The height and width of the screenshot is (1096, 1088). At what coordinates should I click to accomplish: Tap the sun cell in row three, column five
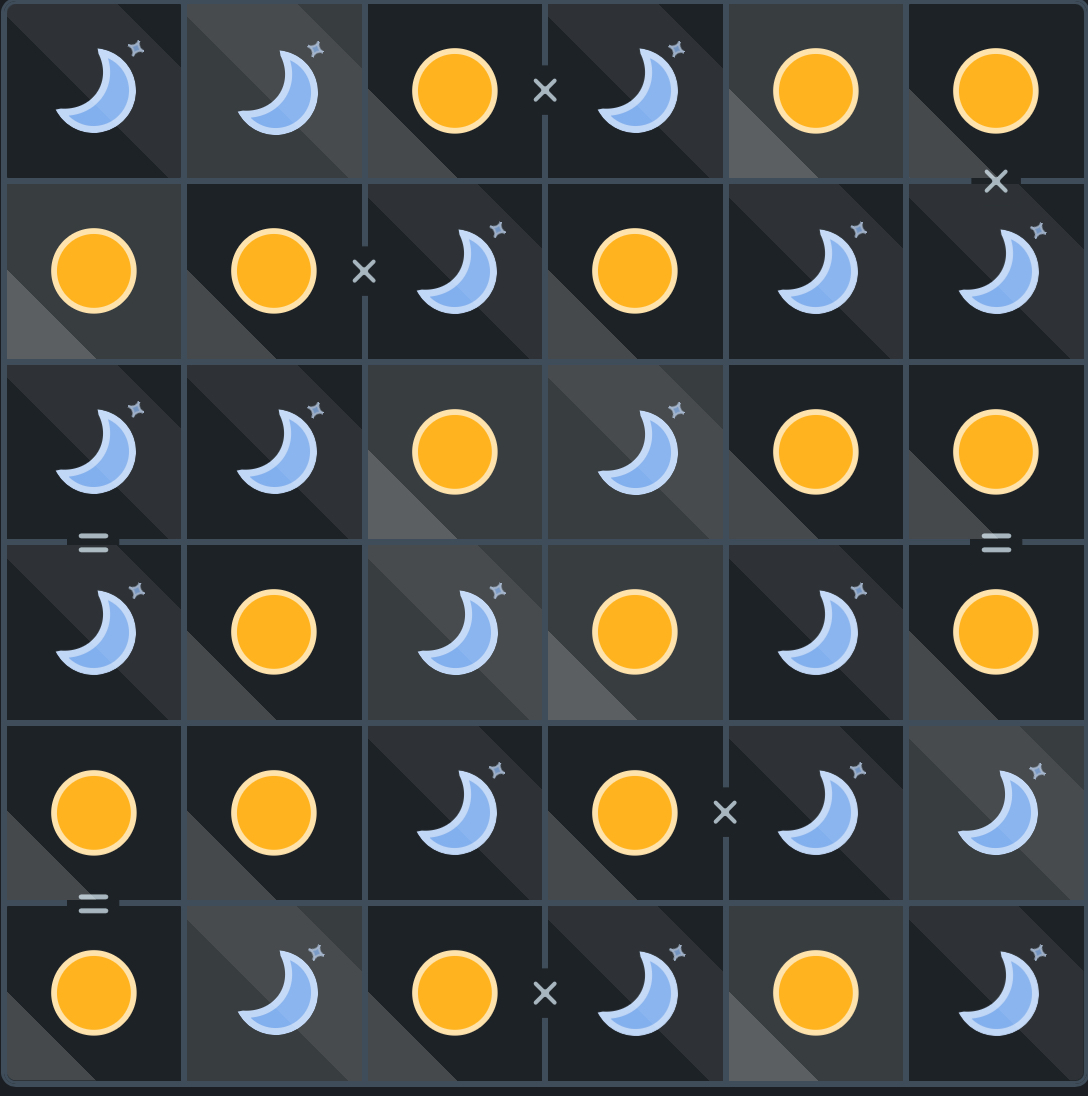(x=816, y=452)
